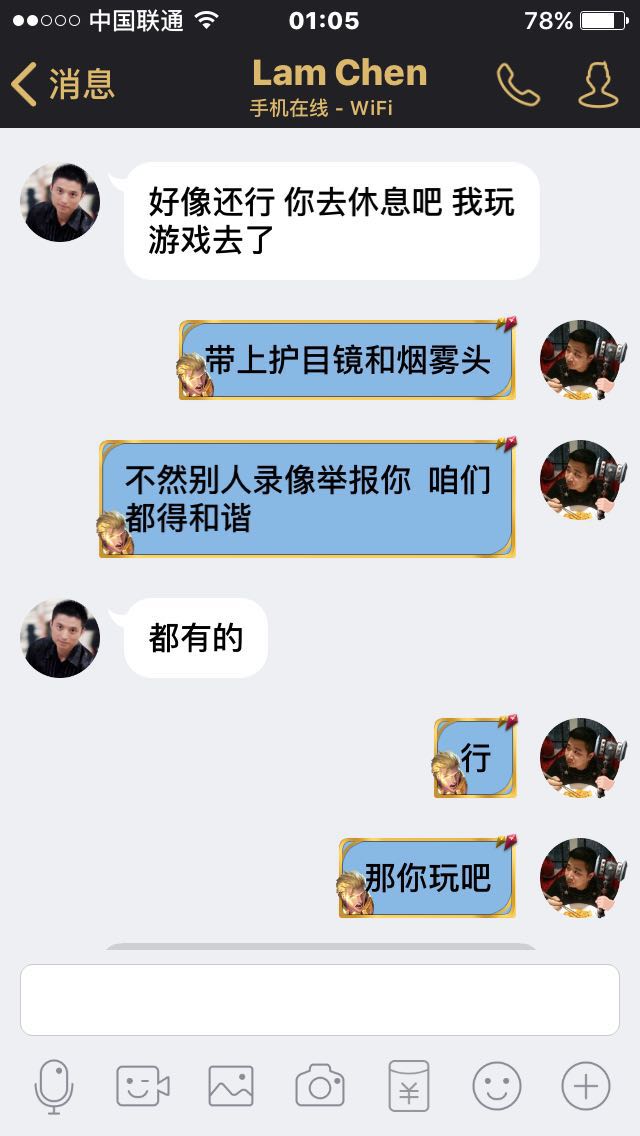Expand more options with plus icon

[x=586, y=1086]
